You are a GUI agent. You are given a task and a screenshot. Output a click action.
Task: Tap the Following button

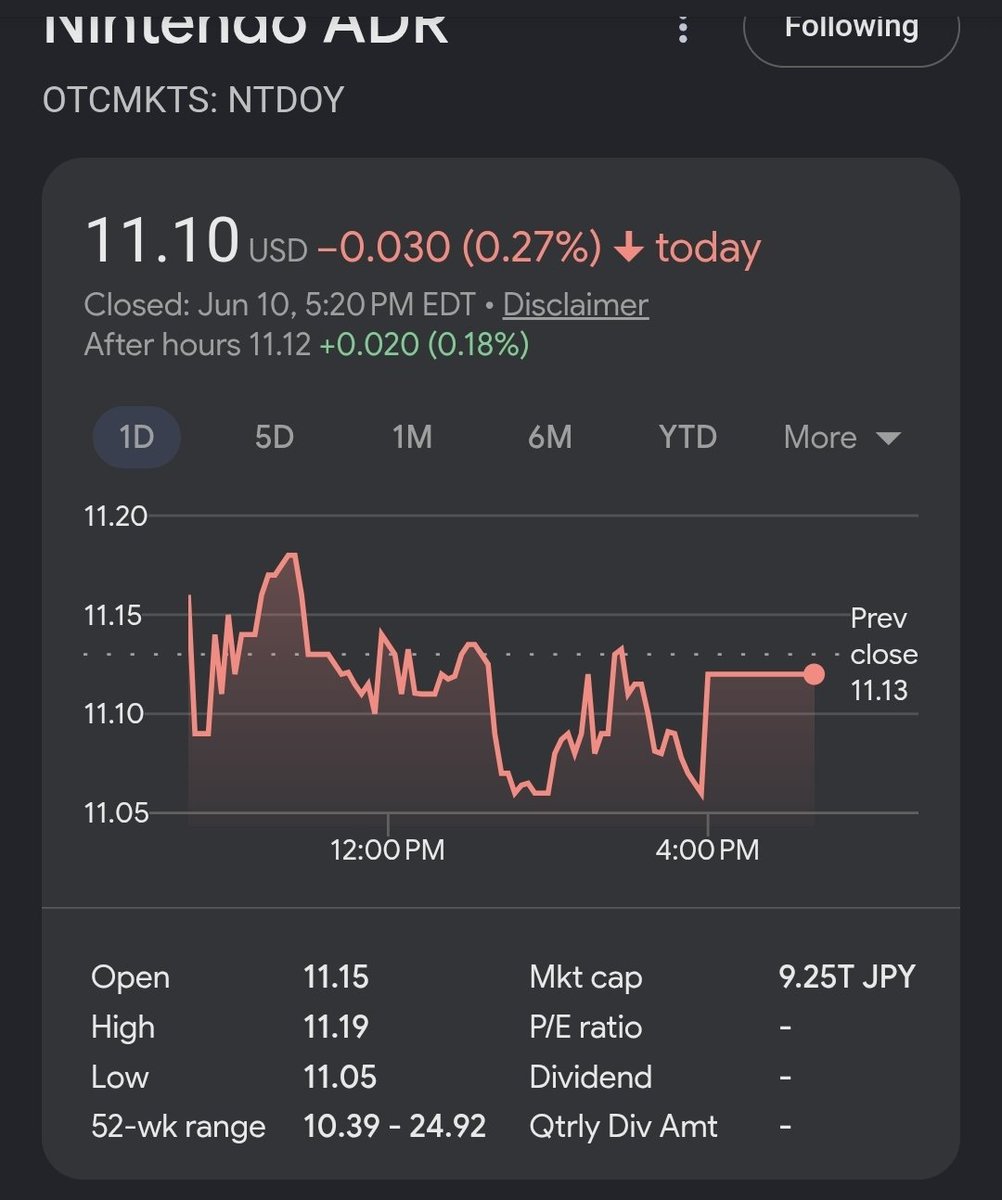851,28
